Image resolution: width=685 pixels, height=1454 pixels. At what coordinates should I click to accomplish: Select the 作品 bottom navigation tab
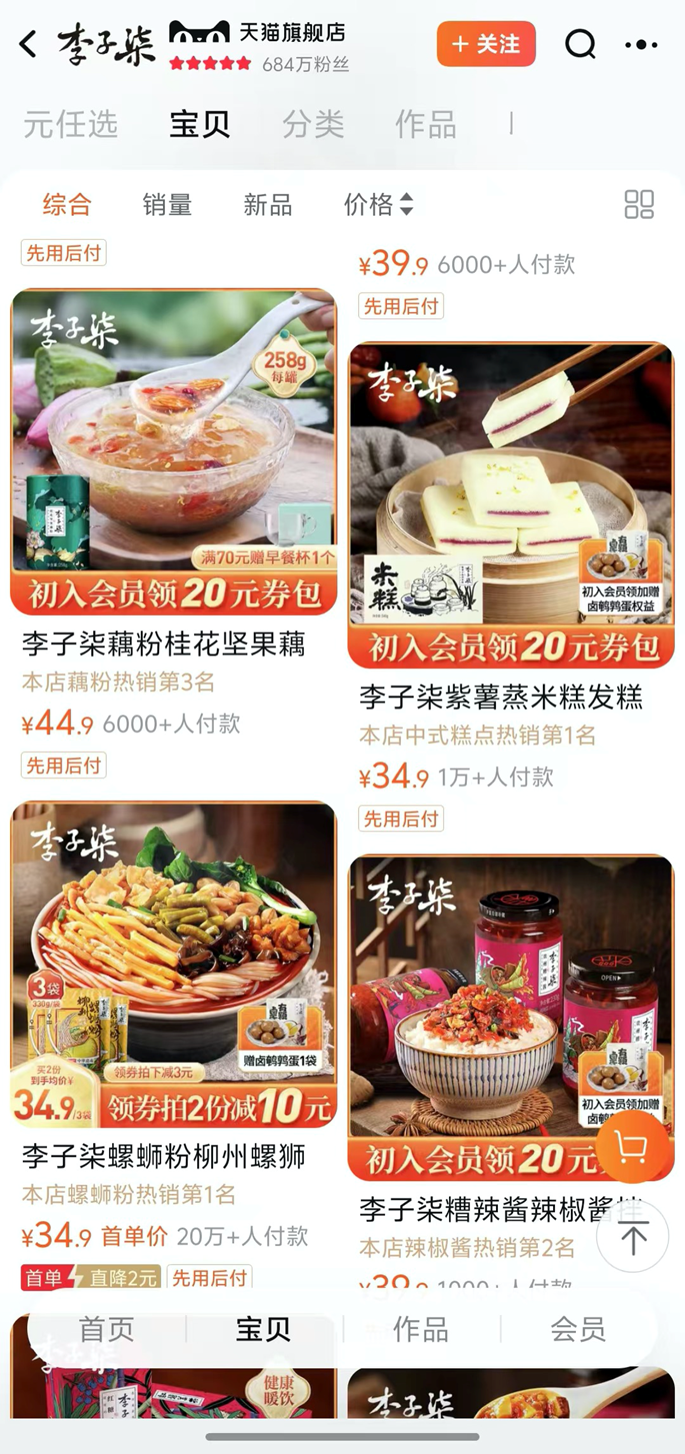point(421,1329)
